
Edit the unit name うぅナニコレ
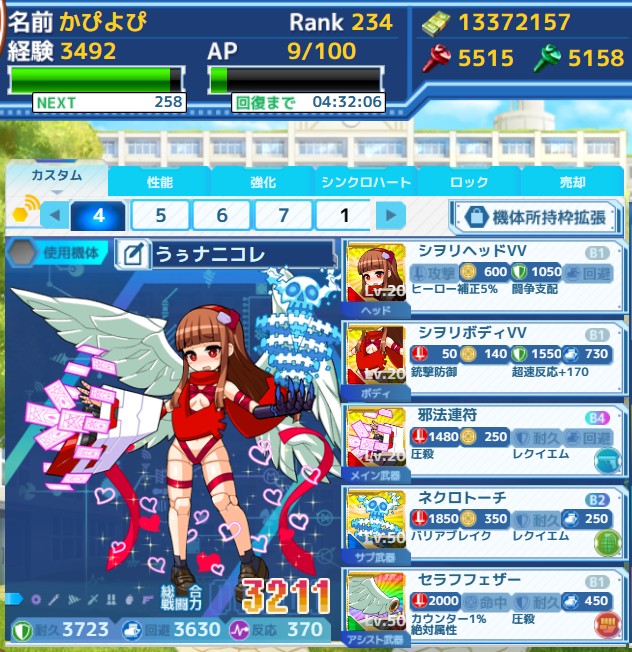(x=132, y=254)
